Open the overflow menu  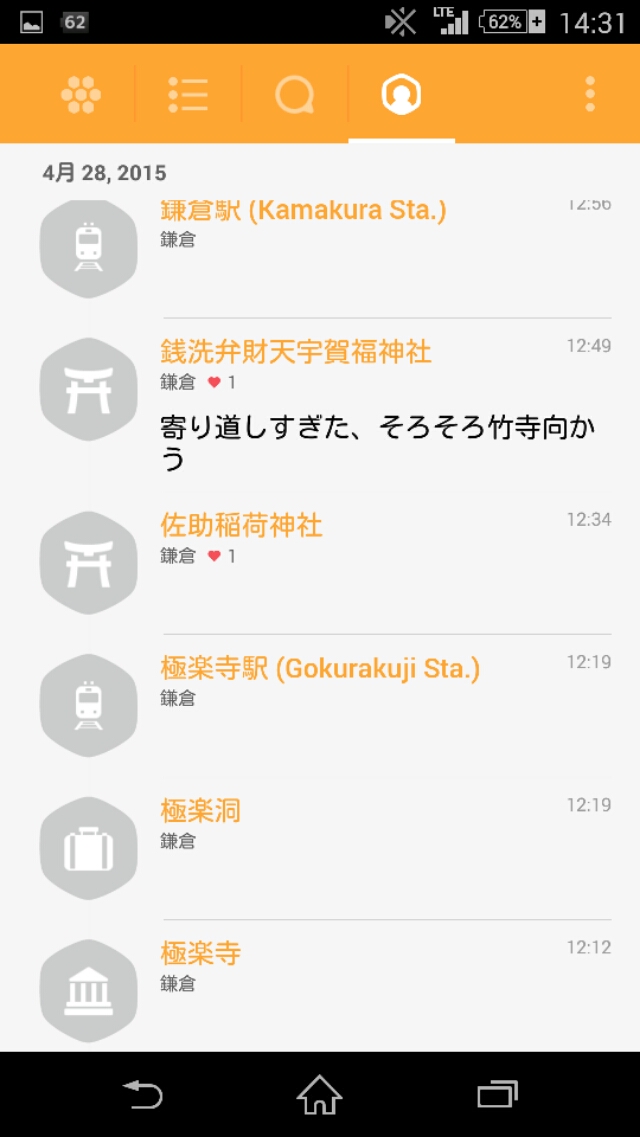point(590,94)
